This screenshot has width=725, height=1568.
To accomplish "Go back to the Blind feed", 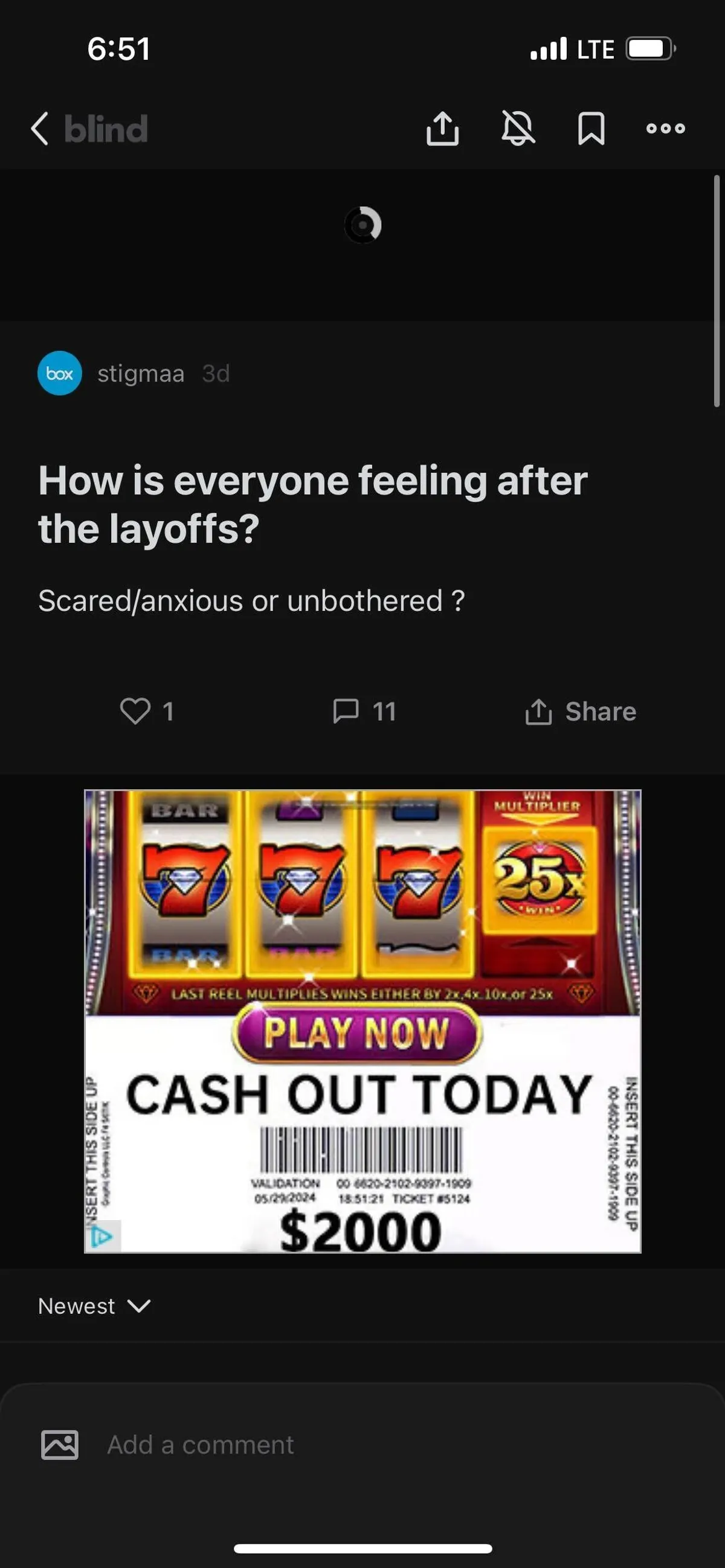I will 40,129.
